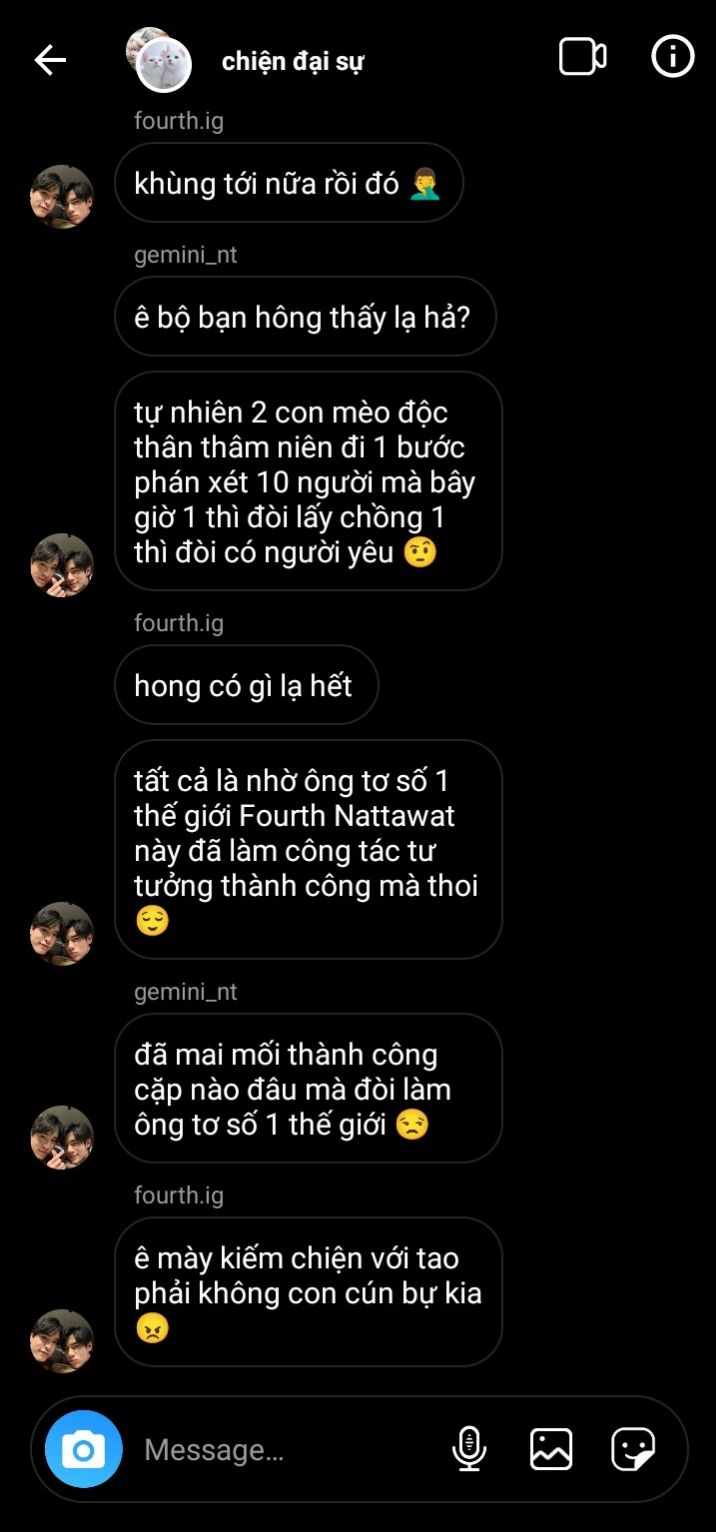716x1532 pixels.
Task: Start a video call
Action: (582, 57)
